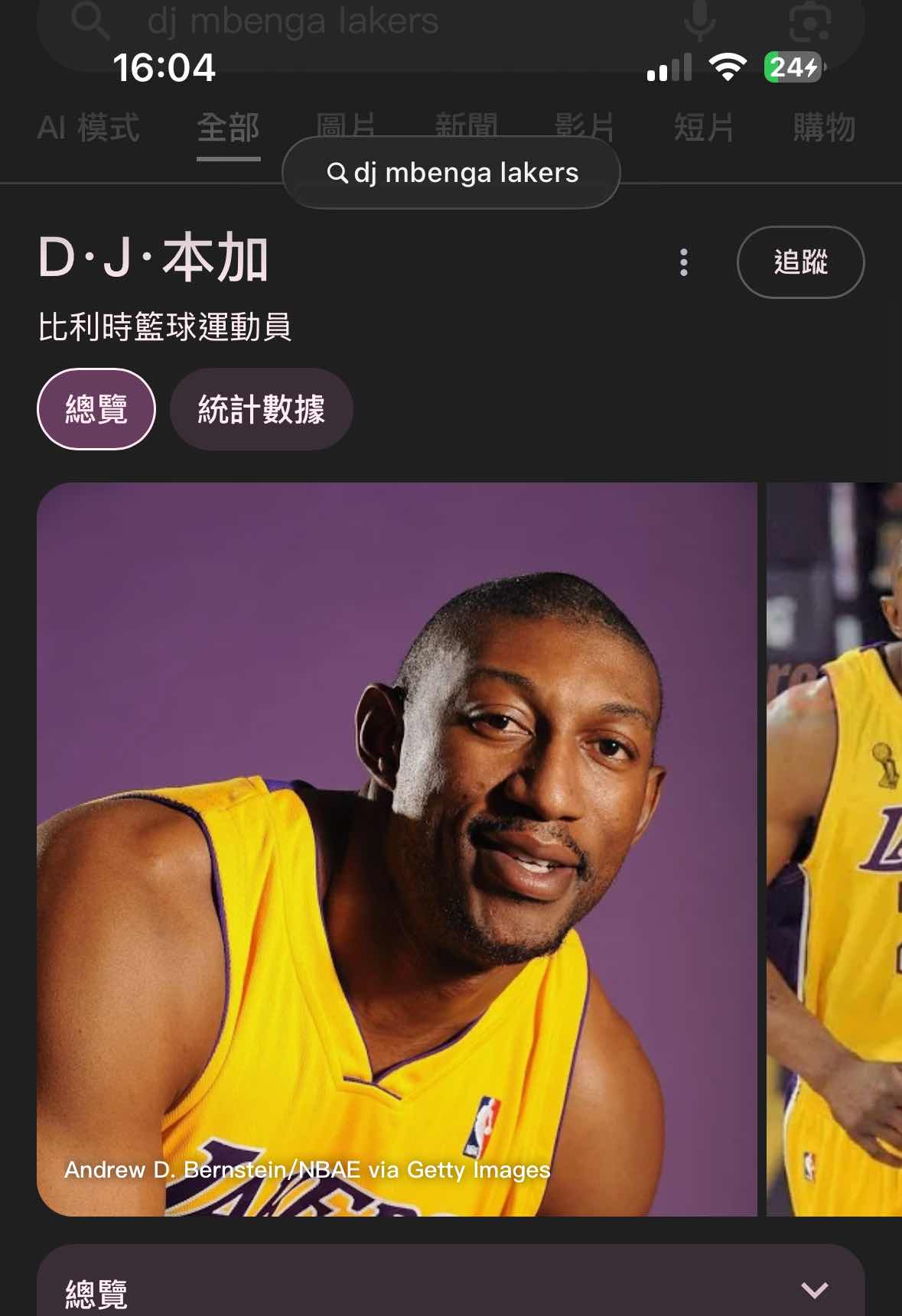The width and height of the screenshot is (902, 1316).
Task: Open the second player photo on the right
Action: (835, 849)
